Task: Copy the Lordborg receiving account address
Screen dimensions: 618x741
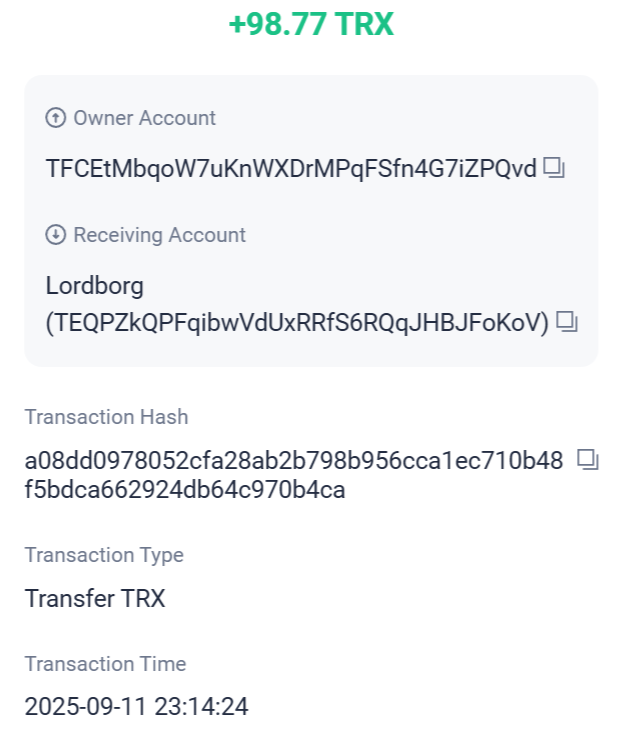Action: pyautogui.click(x=568, y=322)
